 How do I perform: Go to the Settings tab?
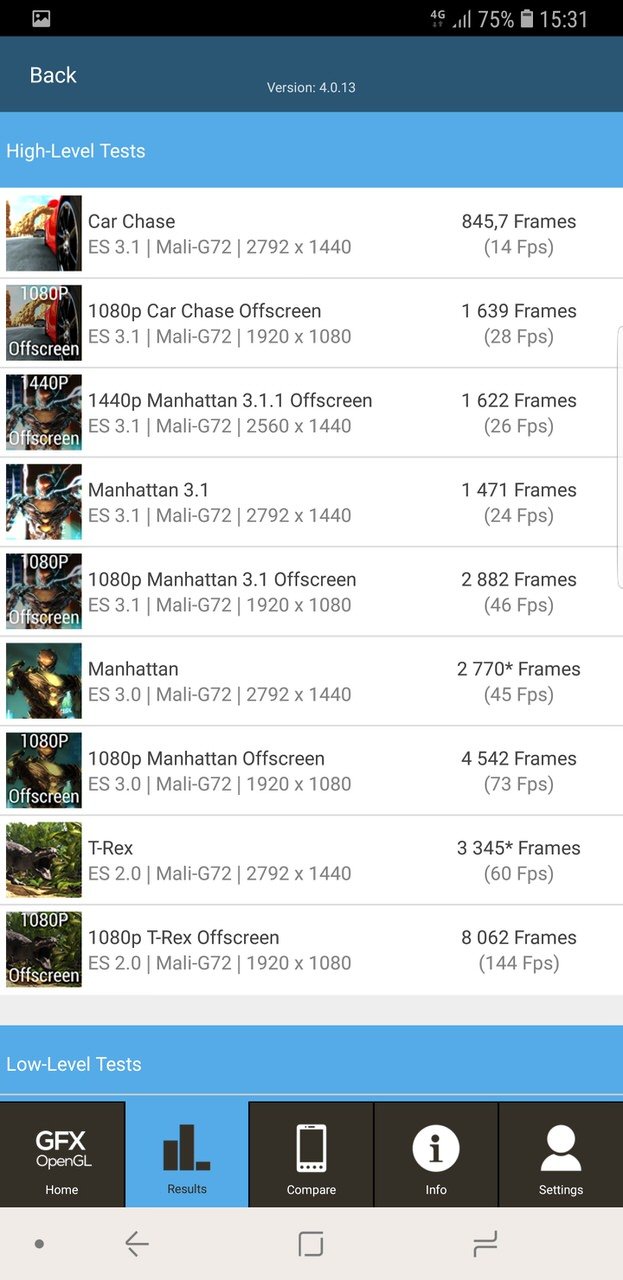(560, 1155)
